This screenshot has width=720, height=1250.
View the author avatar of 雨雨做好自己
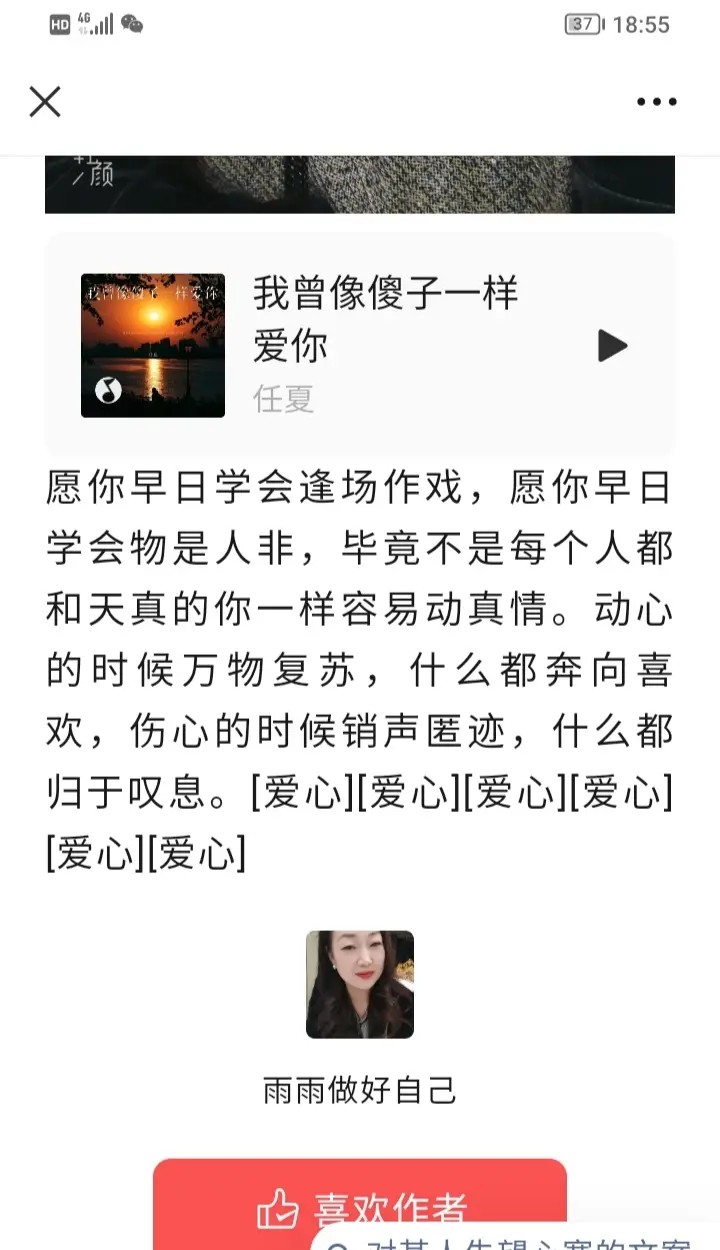[x=360, y=984]
